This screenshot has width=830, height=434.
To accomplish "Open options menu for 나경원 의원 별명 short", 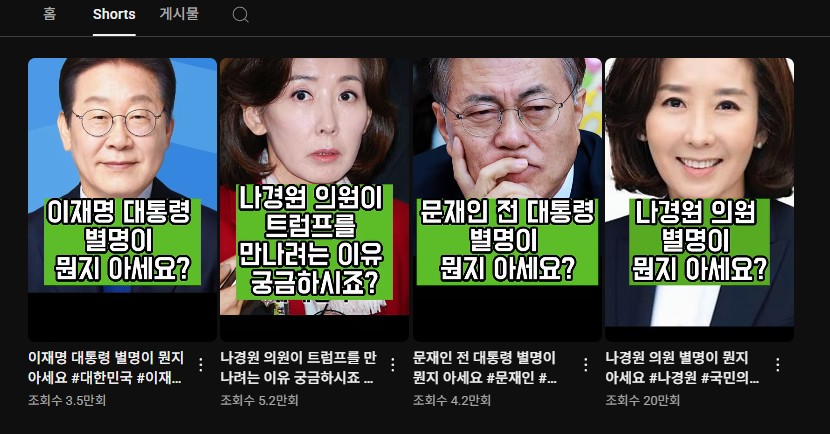I will pyautogui.click(x=778, y=365).
